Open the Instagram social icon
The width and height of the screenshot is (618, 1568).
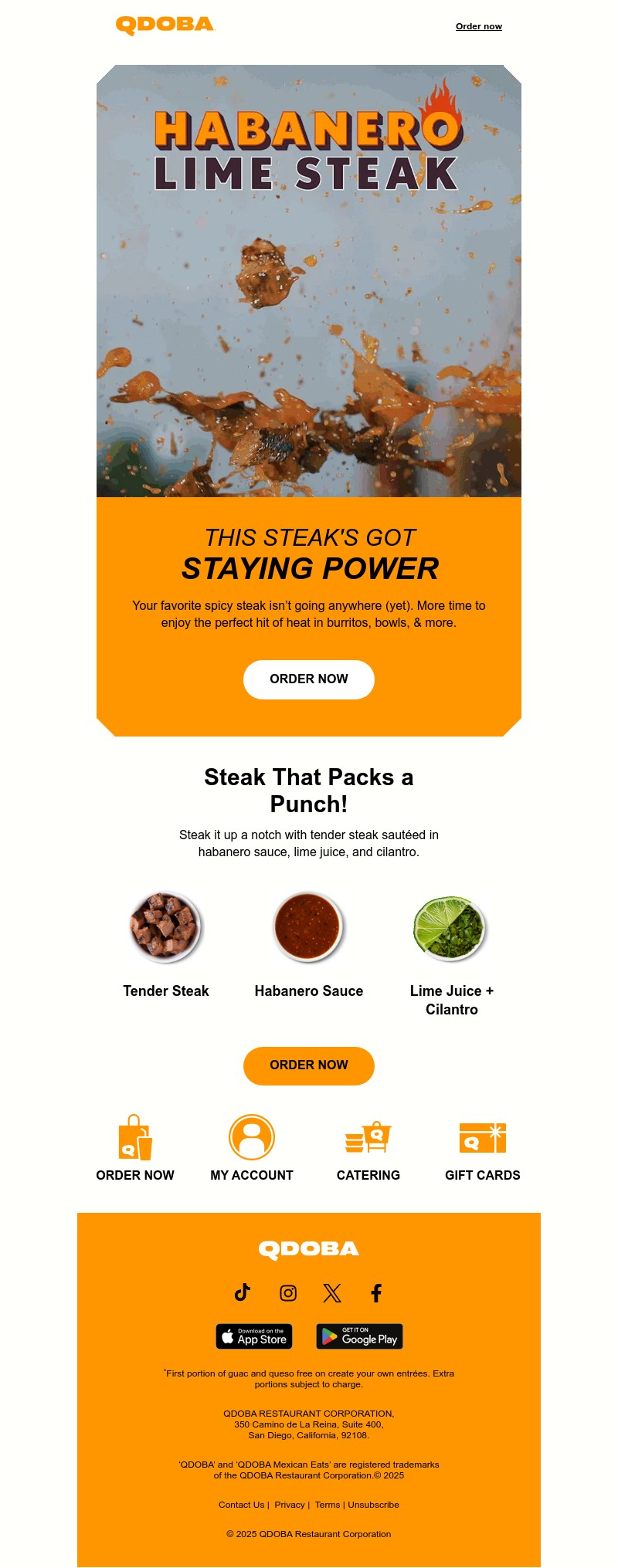pyautogui.click(x=287, y=1293)
